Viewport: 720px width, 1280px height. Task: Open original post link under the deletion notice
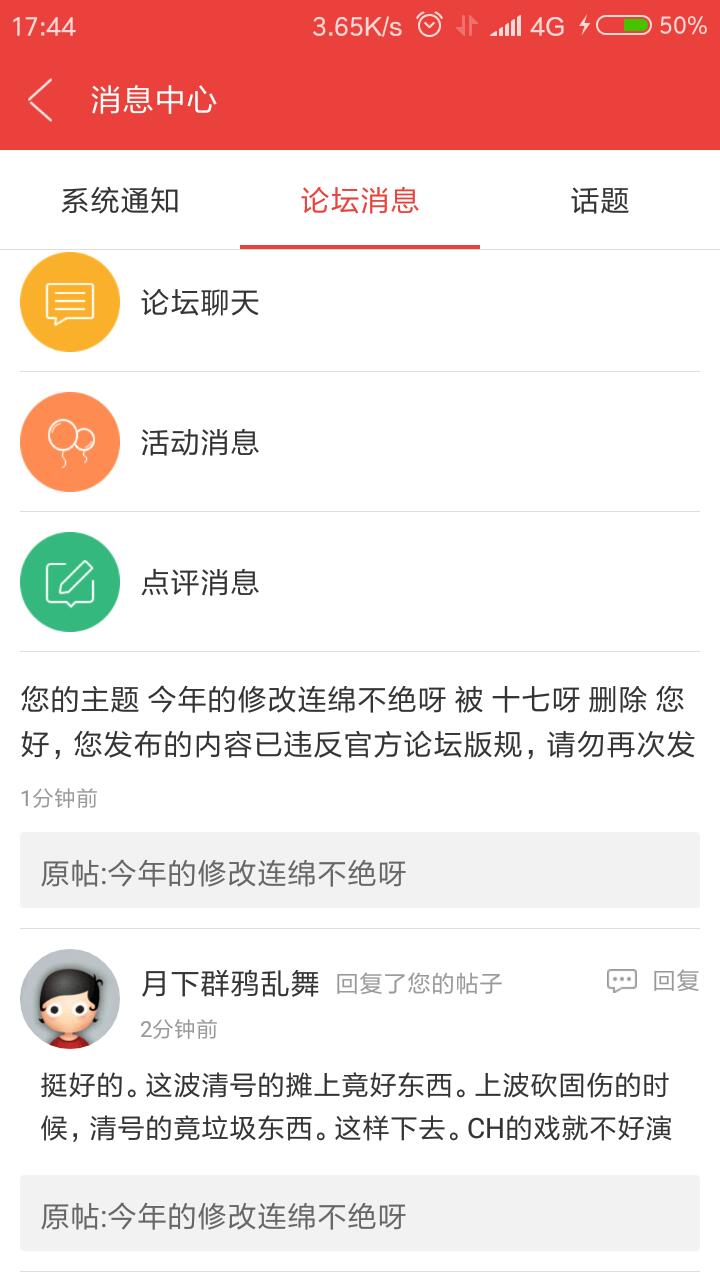[x=360, y=872]
